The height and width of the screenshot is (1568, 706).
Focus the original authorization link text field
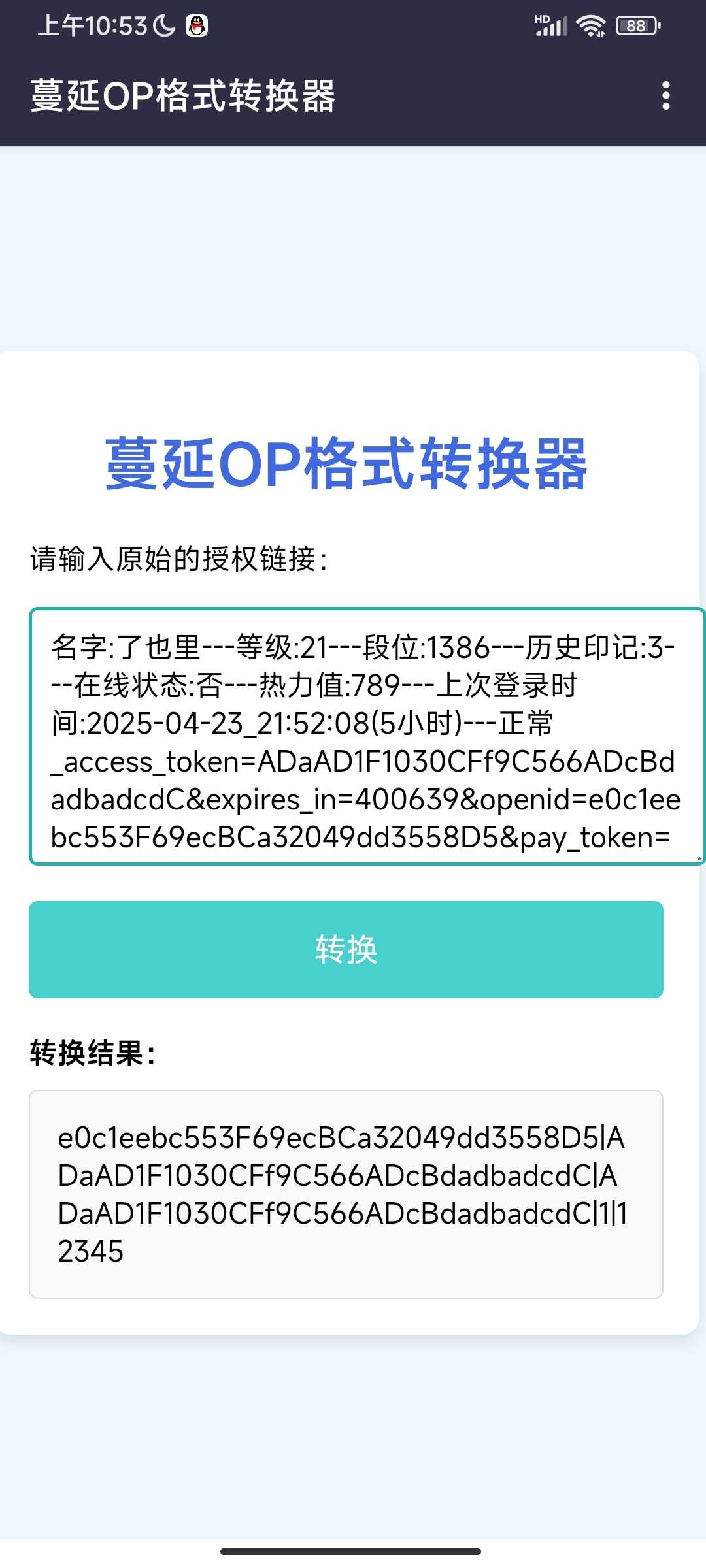(x=366, y=736)
